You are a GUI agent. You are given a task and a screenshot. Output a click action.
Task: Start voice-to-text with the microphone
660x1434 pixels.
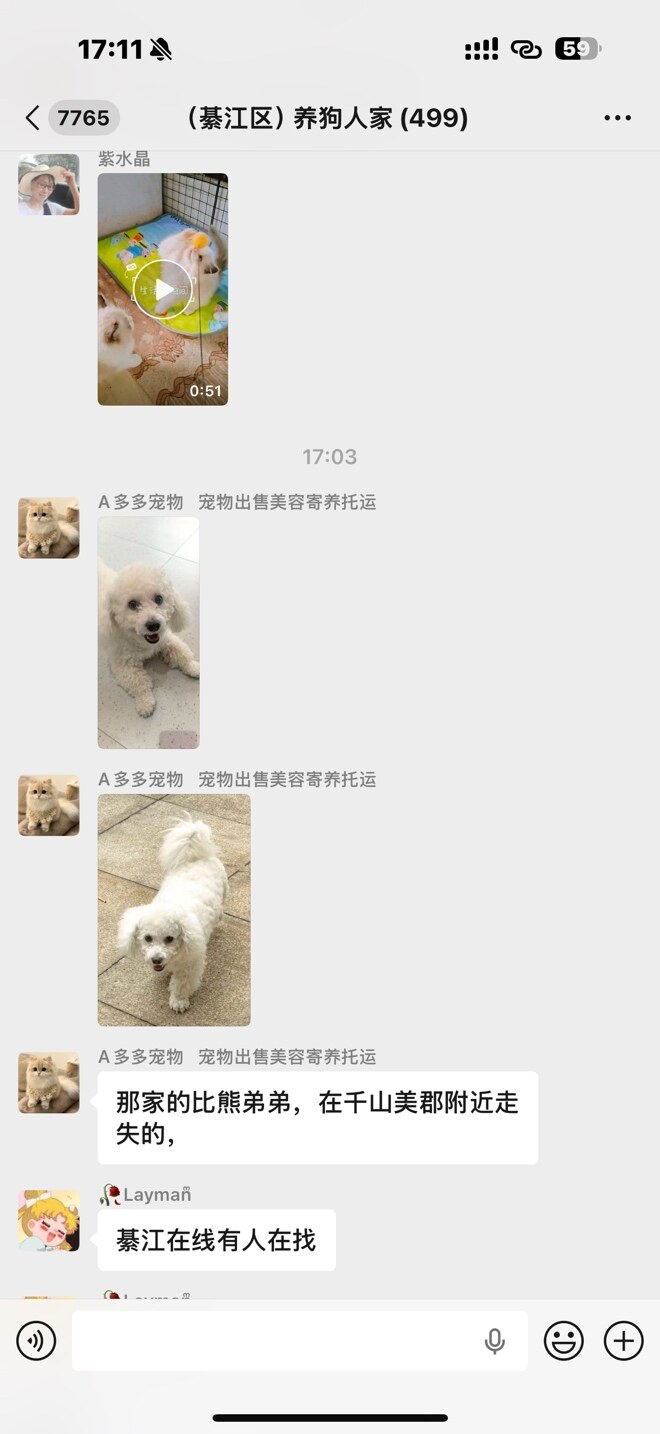pos(494,1341)
